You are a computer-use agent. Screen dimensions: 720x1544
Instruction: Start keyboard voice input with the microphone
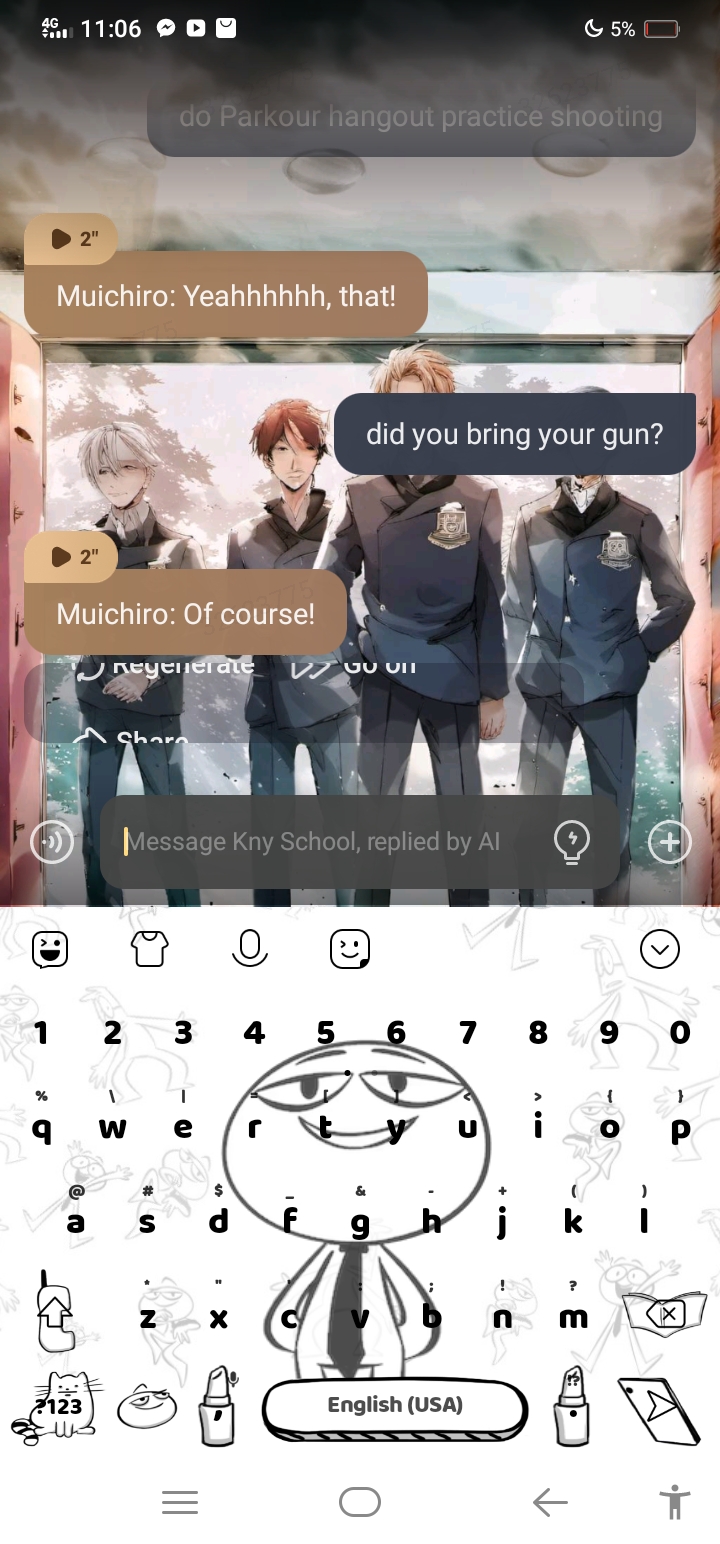[250, 949]
